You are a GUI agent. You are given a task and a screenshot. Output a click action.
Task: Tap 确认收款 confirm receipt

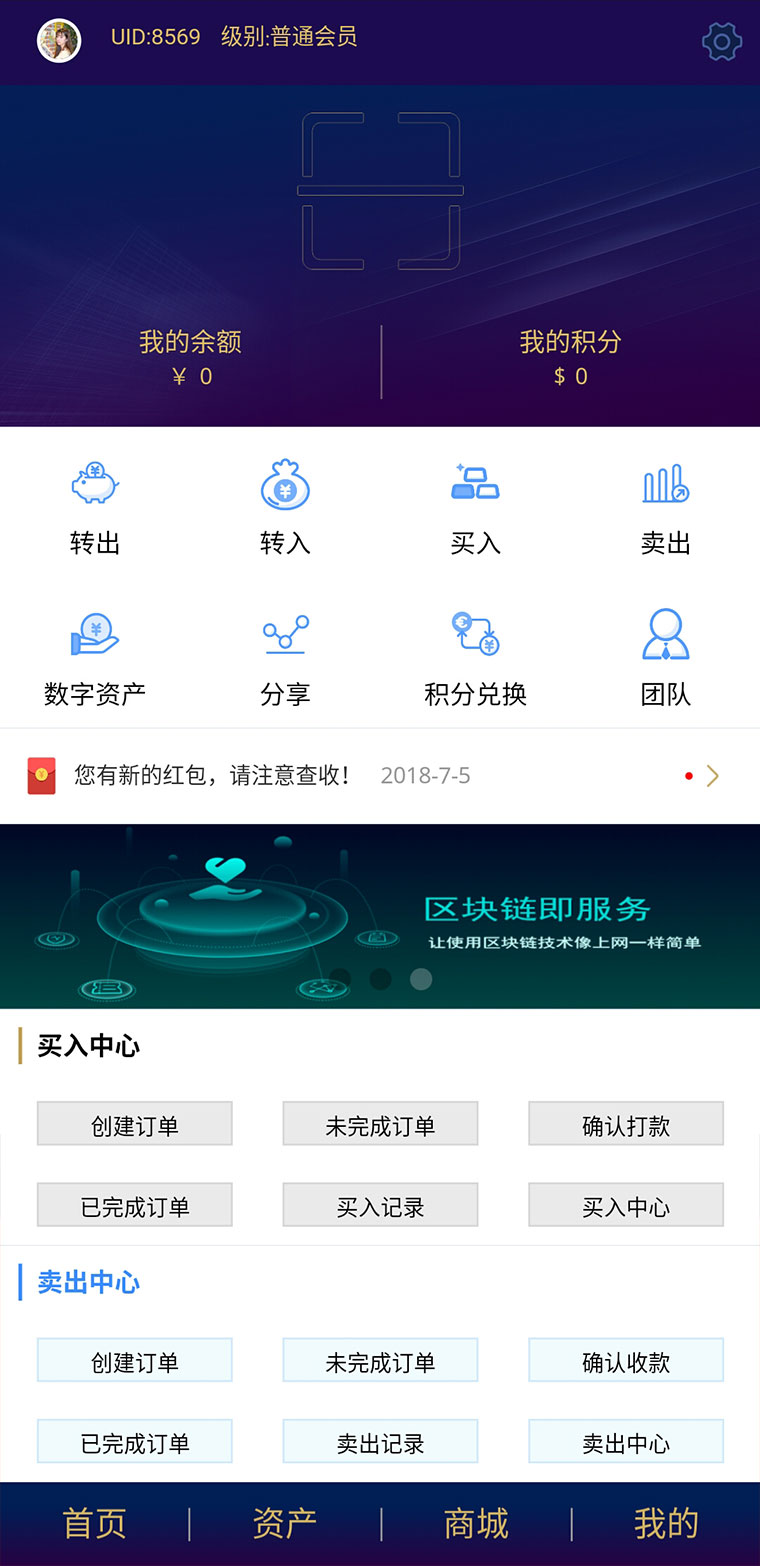[x=626, y=1361]
